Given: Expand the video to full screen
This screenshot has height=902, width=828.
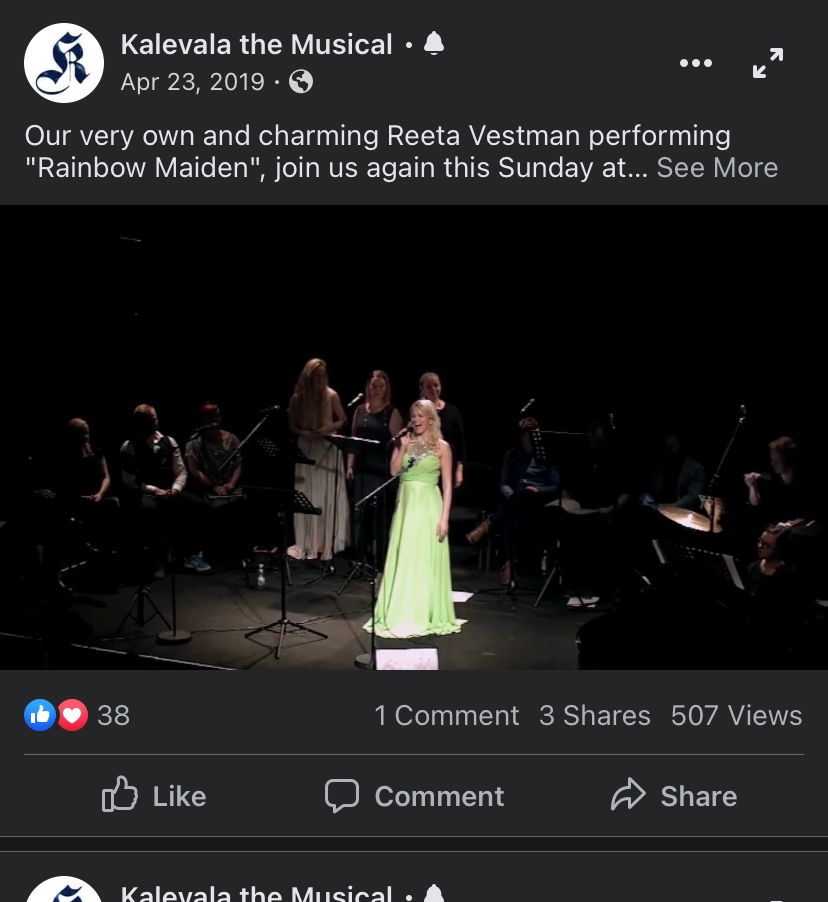Looking at the screenshot, I should point(768,63).
